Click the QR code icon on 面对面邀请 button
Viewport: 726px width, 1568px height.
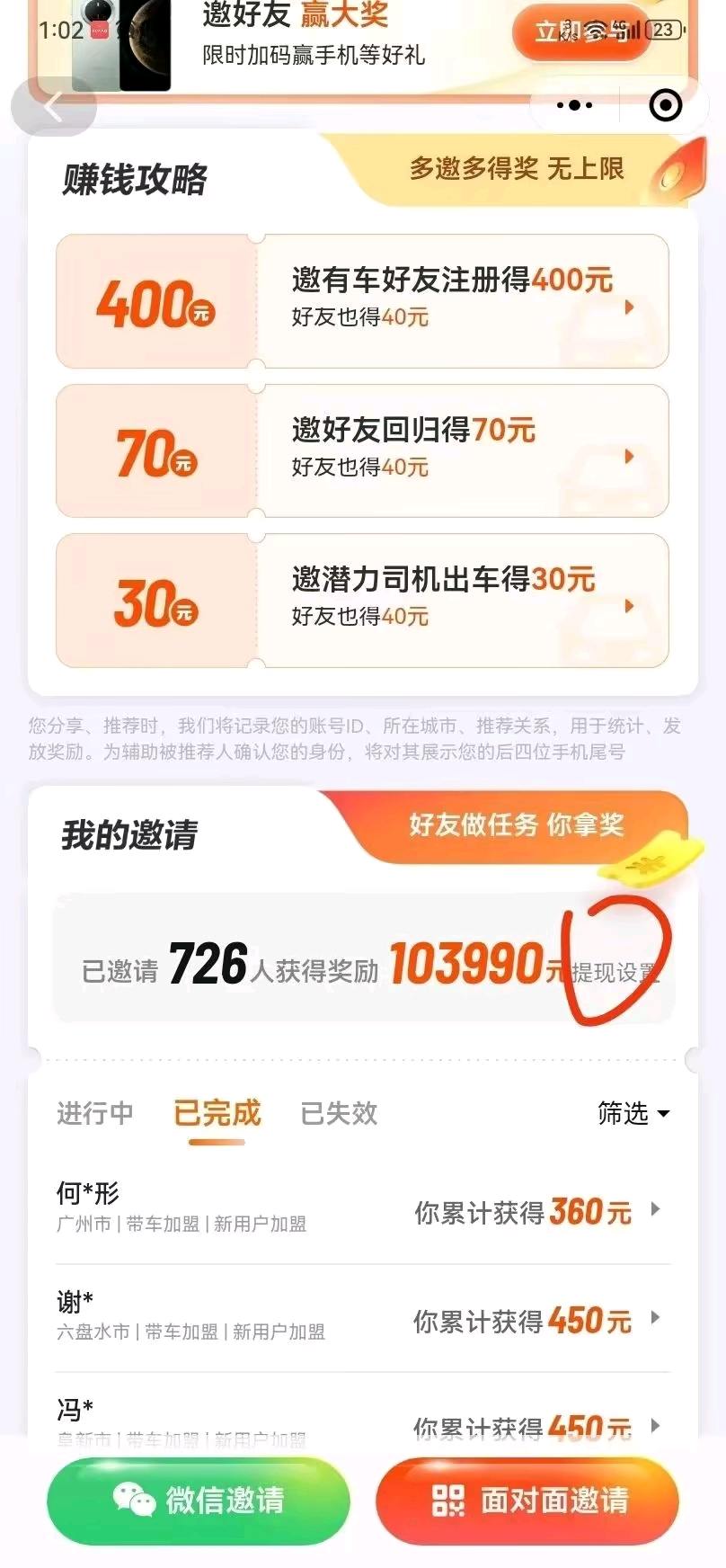point(452,1498)
